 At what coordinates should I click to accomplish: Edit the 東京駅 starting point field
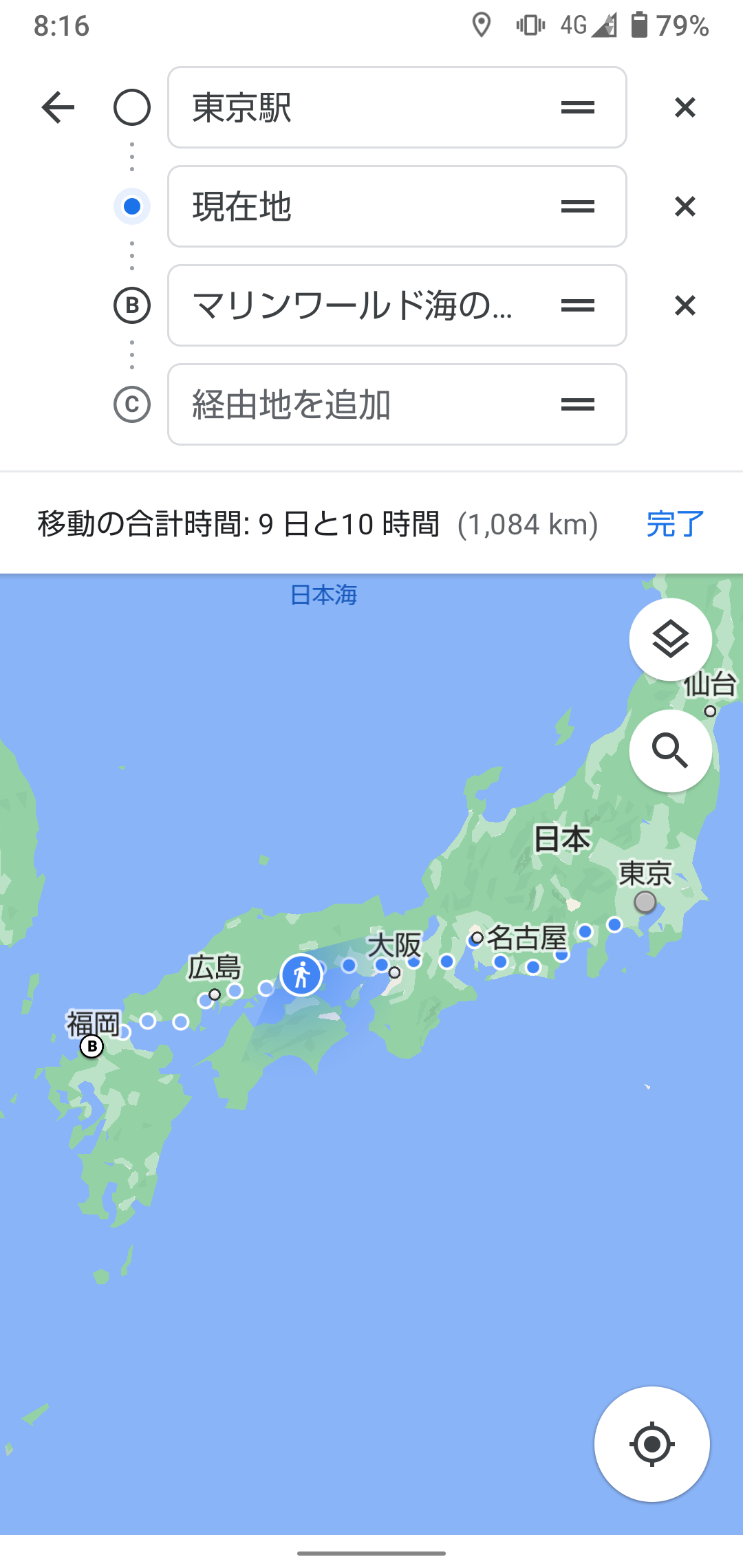point(397,107)
